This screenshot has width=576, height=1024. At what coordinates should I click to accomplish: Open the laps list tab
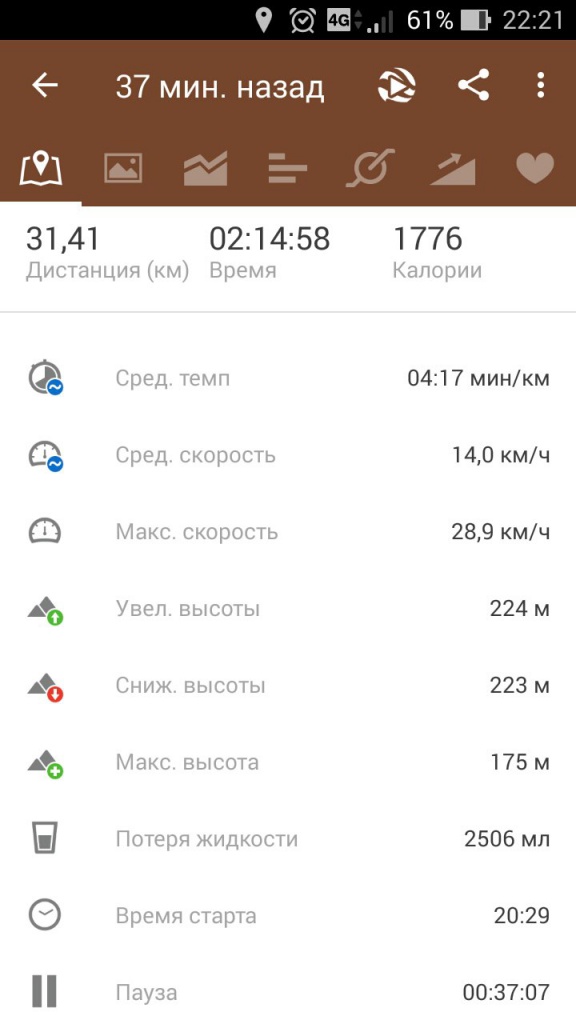287,168
